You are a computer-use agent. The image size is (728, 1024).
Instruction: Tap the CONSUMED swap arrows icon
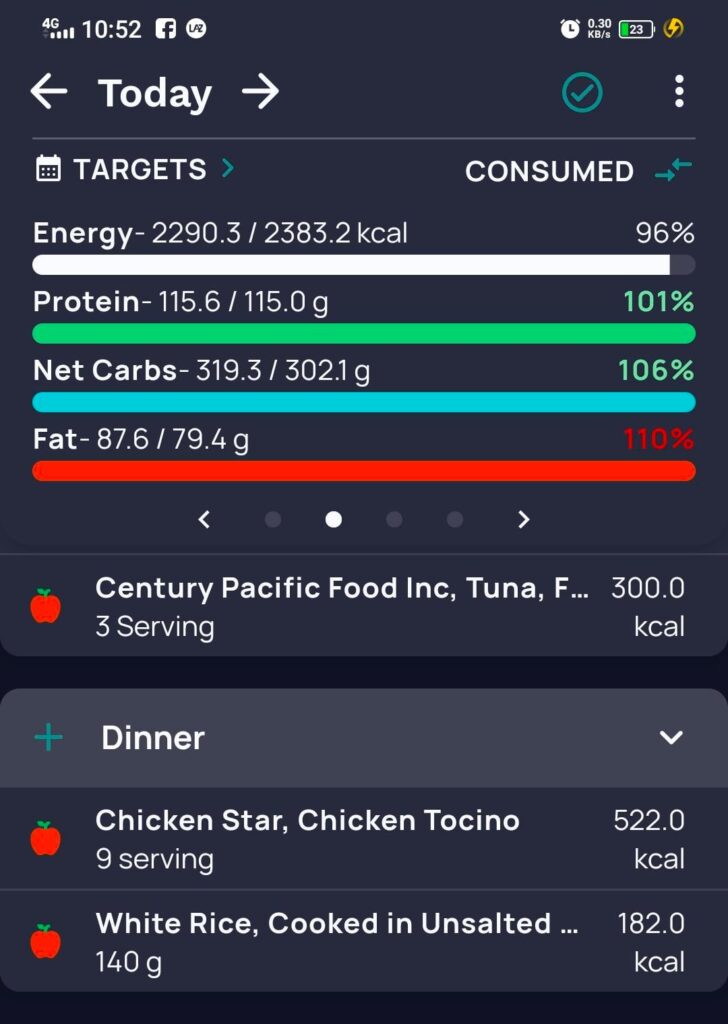(673, 171)
